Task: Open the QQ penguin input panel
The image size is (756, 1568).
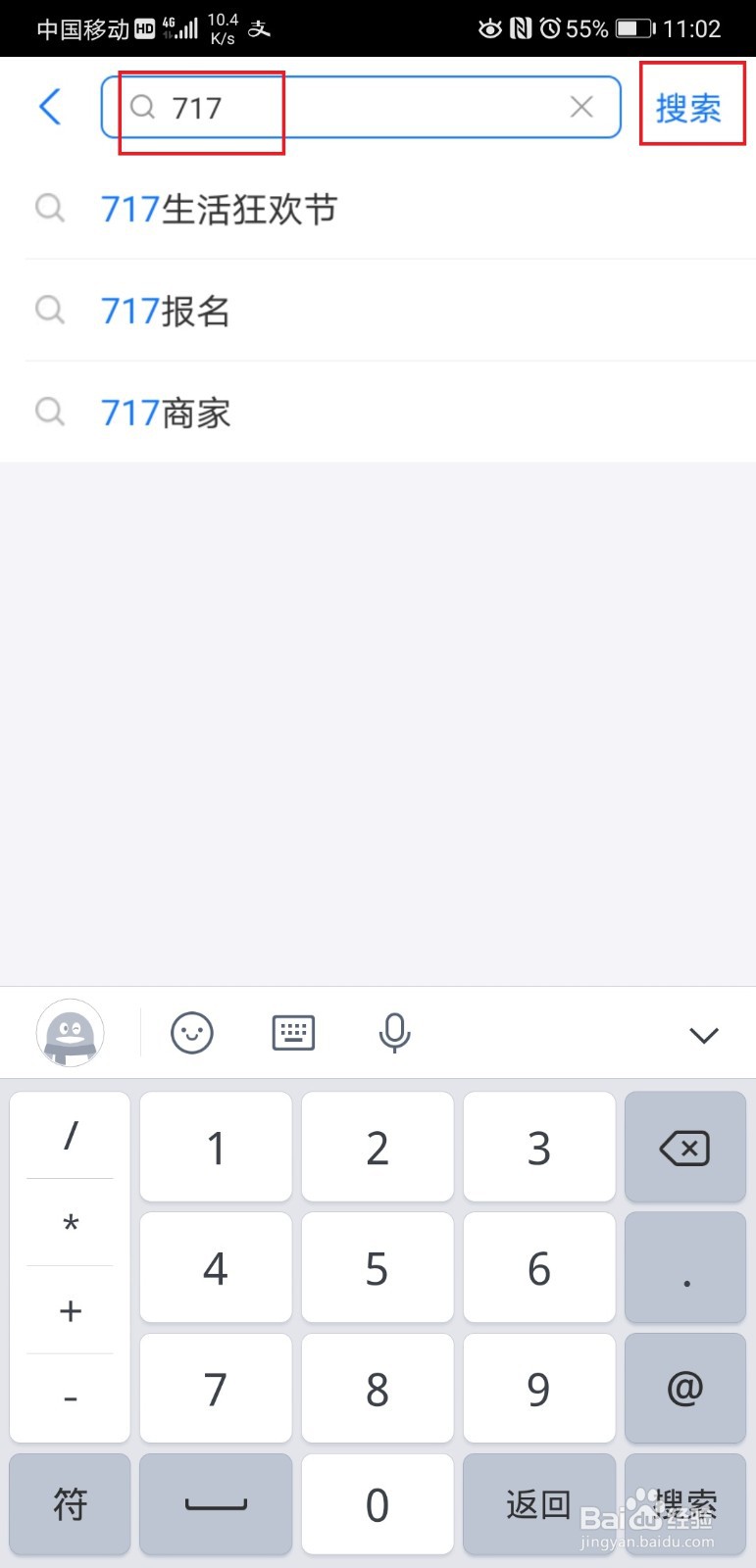Action: coord(70,1033)
